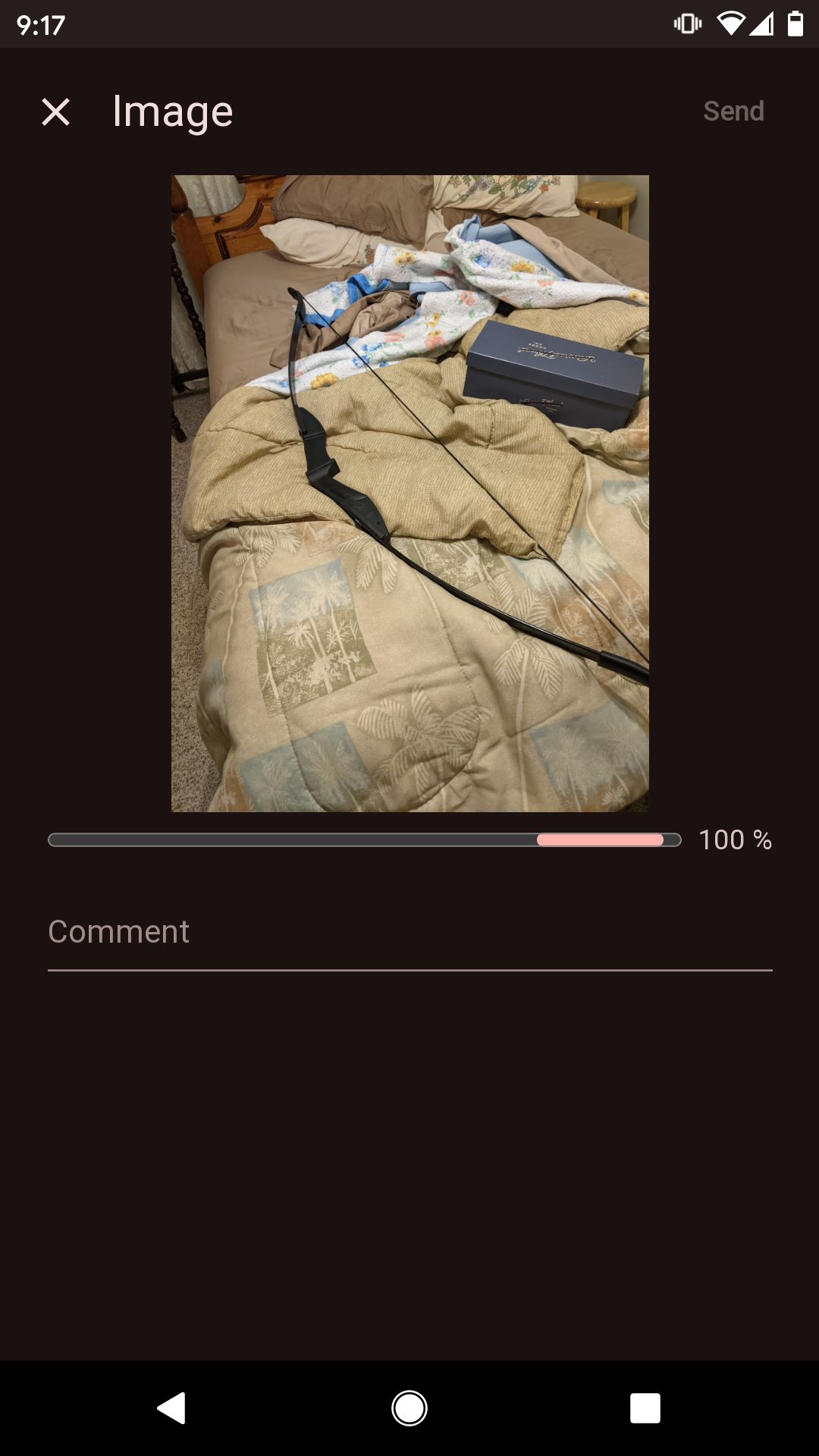This screenshot has width=819, height=1456.
Task: Go to the home screen
Action: pos(409,1408)
